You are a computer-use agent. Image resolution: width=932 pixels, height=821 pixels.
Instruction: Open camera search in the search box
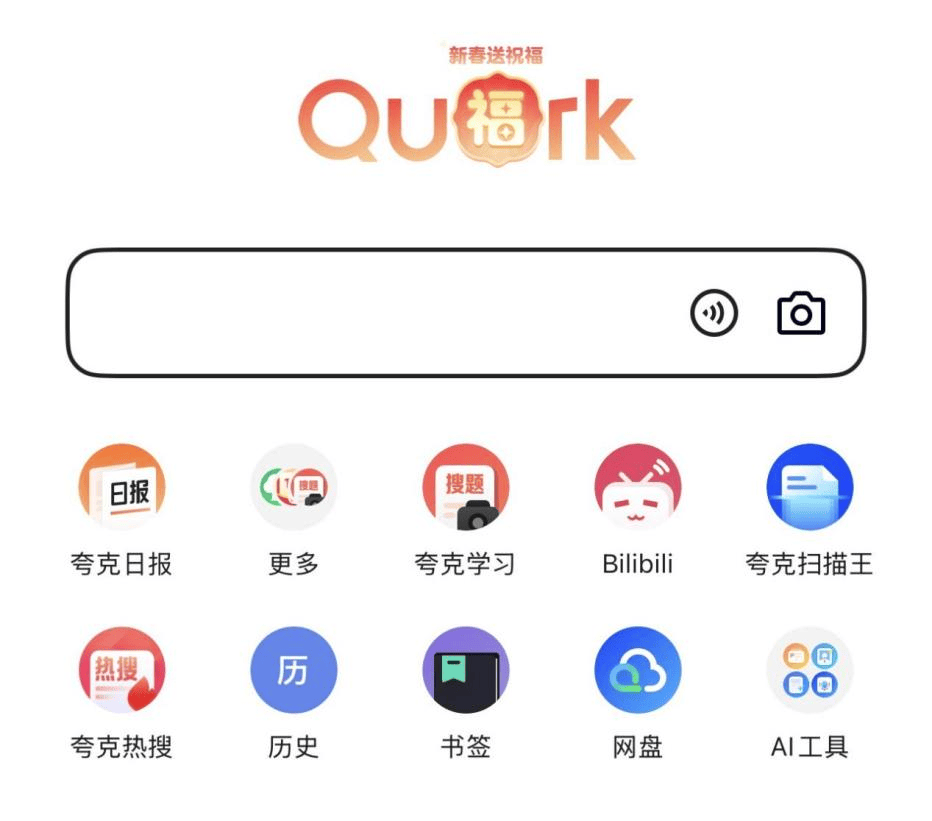pyautogui.click(x=801, y=314)
